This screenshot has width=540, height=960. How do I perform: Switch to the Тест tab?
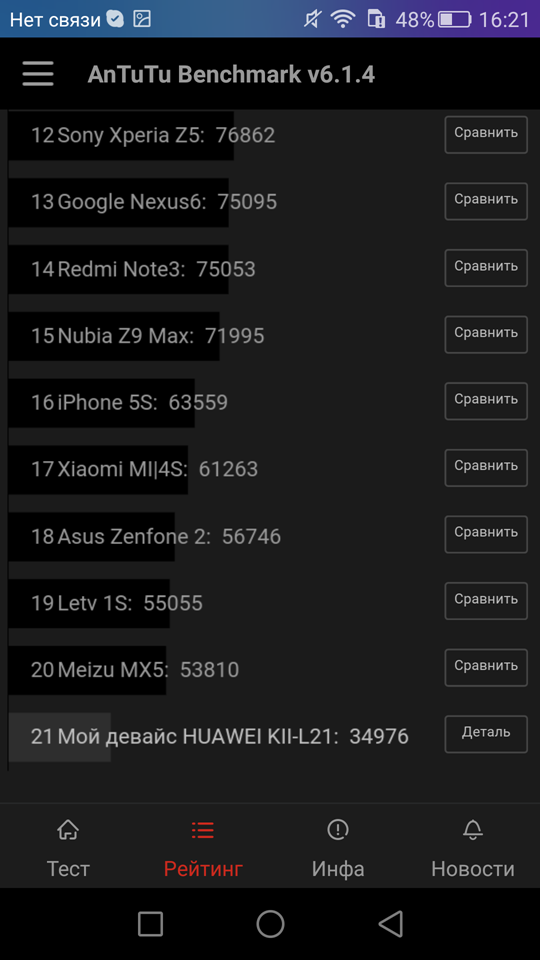[68, 848]
